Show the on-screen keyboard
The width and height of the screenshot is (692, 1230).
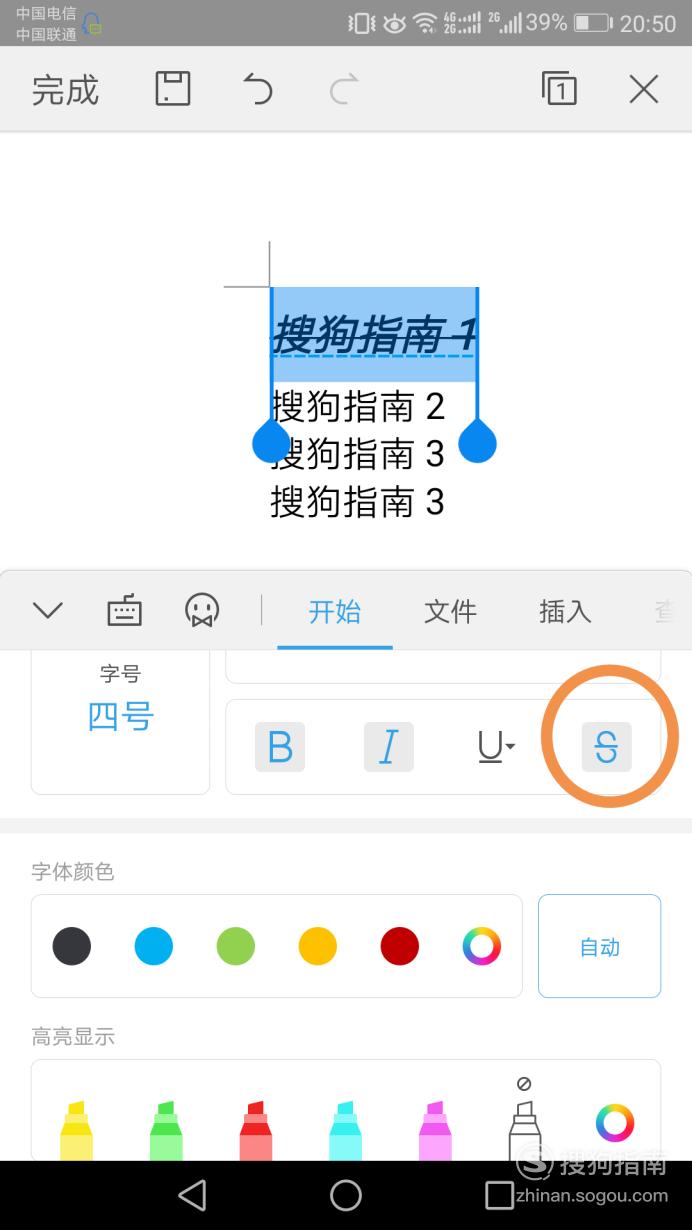coord(124,610)
